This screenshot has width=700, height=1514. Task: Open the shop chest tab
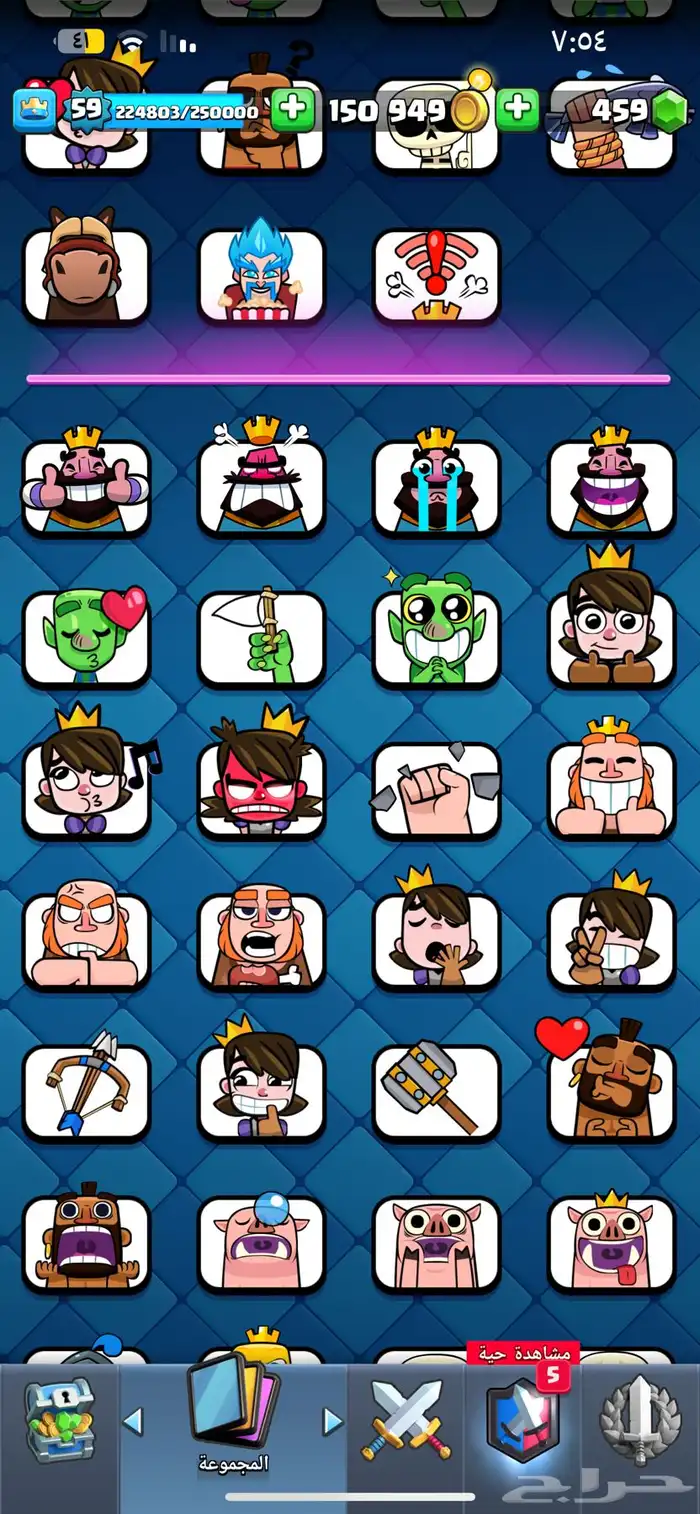pos(60,1422)
